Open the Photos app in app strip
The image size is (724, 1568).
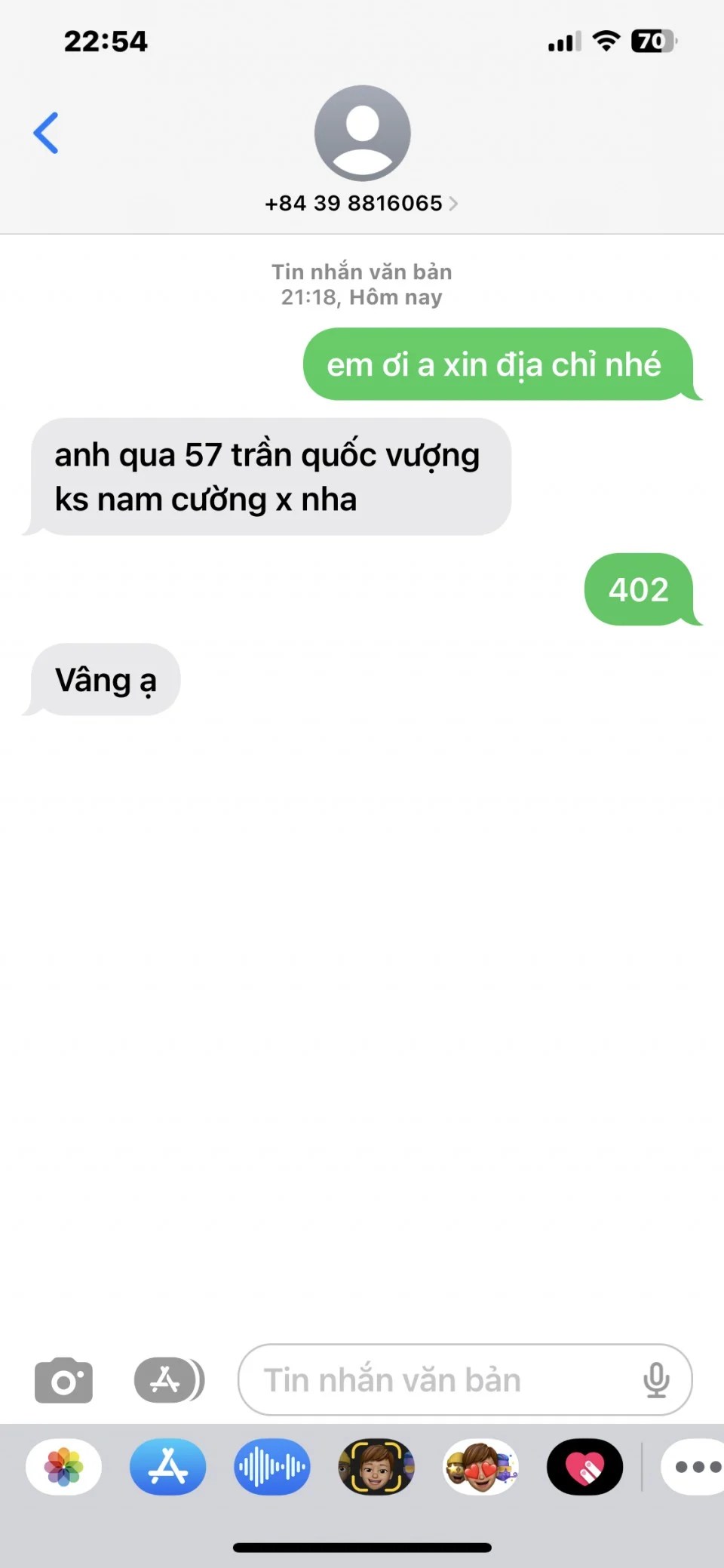pos(64,1467)
